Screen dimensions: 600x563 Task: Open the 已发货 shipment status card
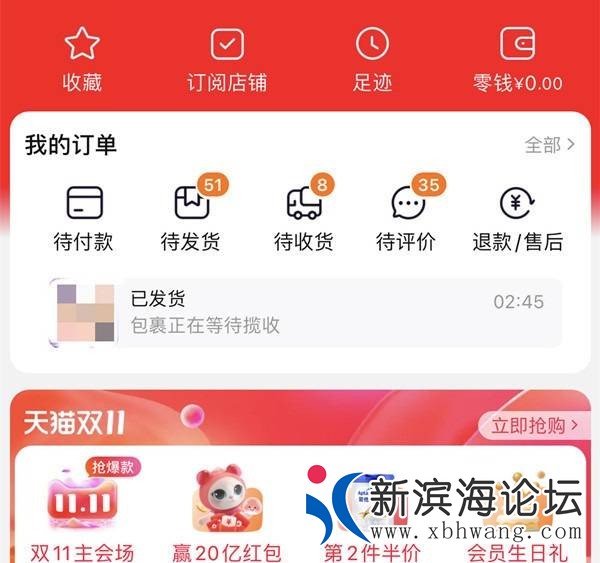click(x=305, y=312)
